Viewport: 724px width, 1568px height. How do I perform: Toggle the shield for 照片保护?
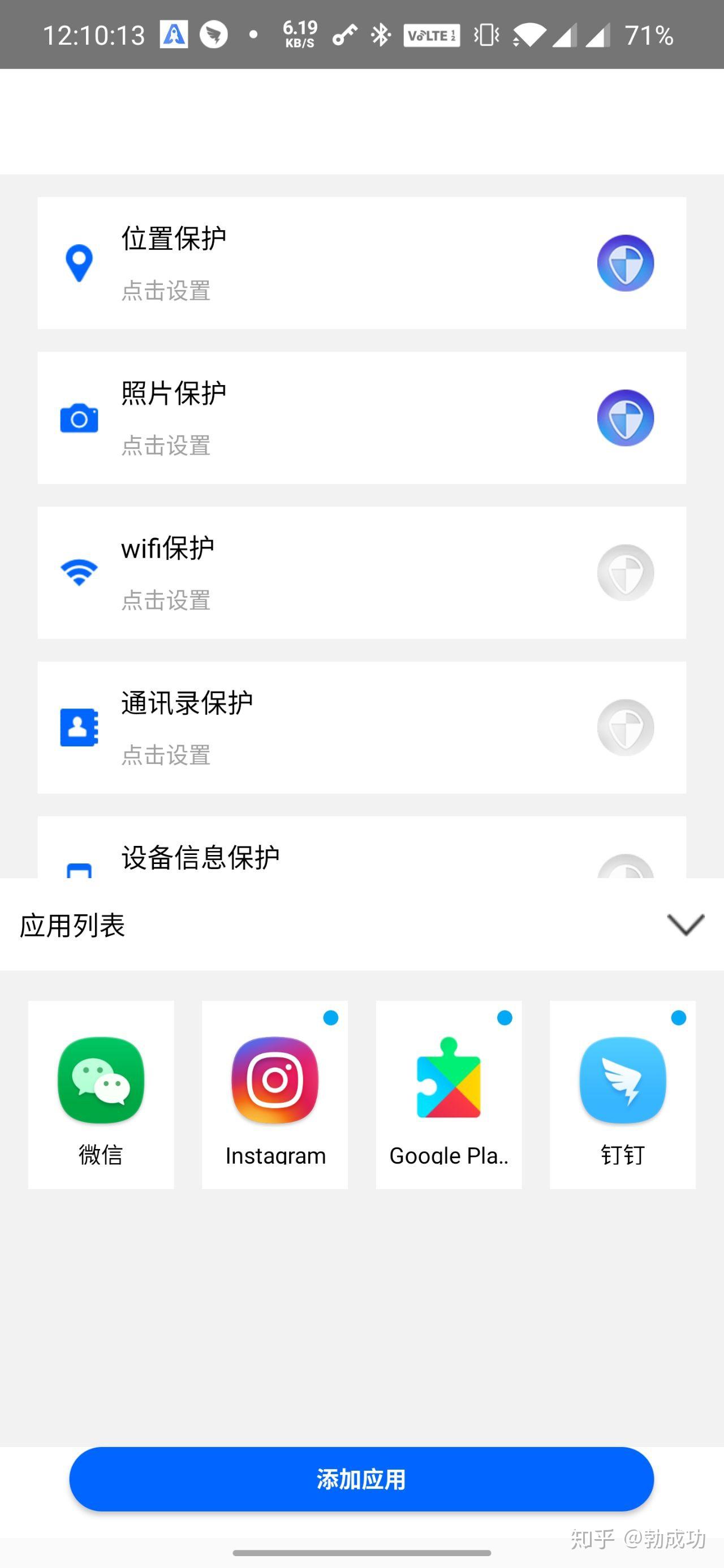[x=626, y=417]
